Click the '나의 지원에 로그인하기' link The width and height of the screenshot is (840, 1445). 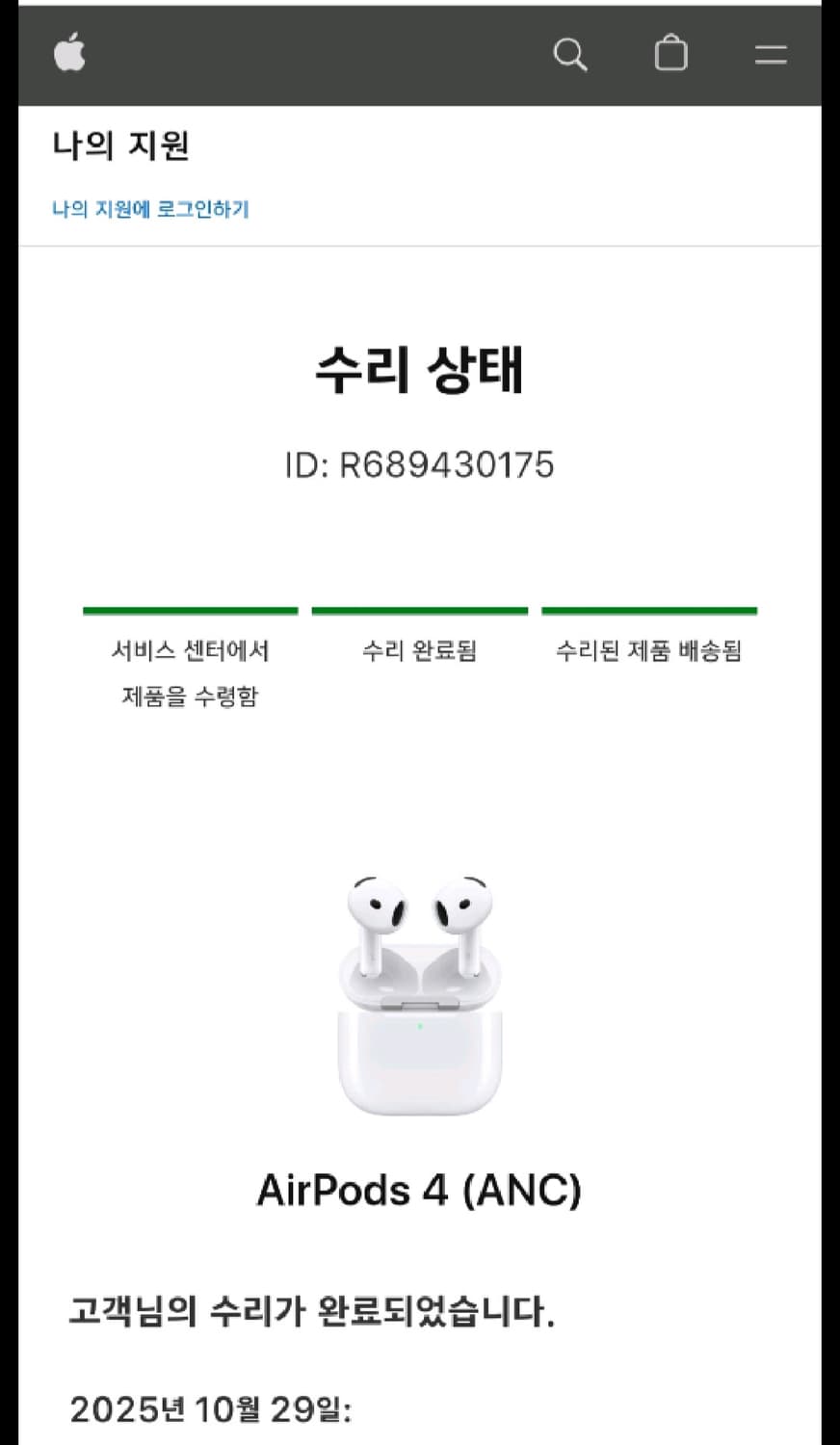click(x=151, y=209)
